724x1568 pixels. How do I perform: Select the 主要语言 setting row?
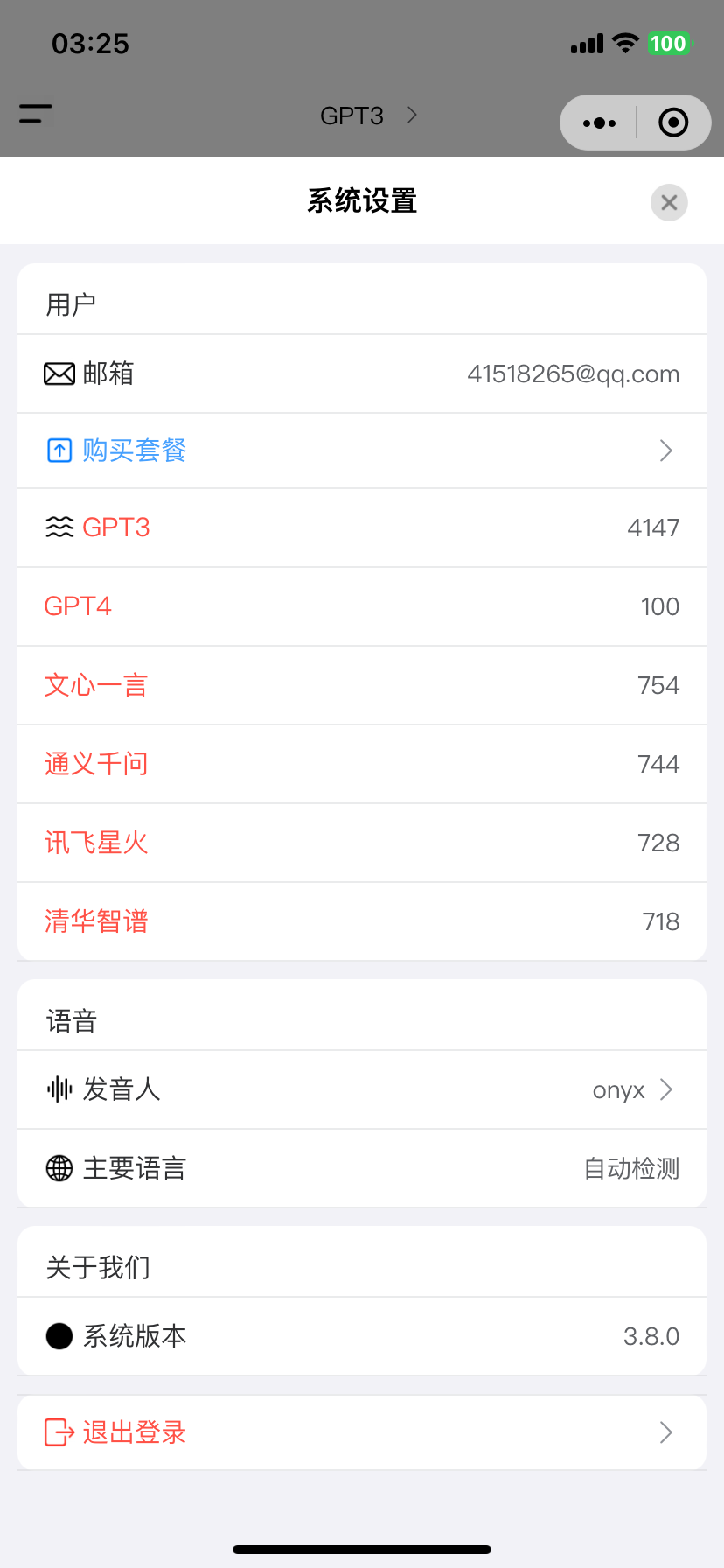[x=362, y=1168]
